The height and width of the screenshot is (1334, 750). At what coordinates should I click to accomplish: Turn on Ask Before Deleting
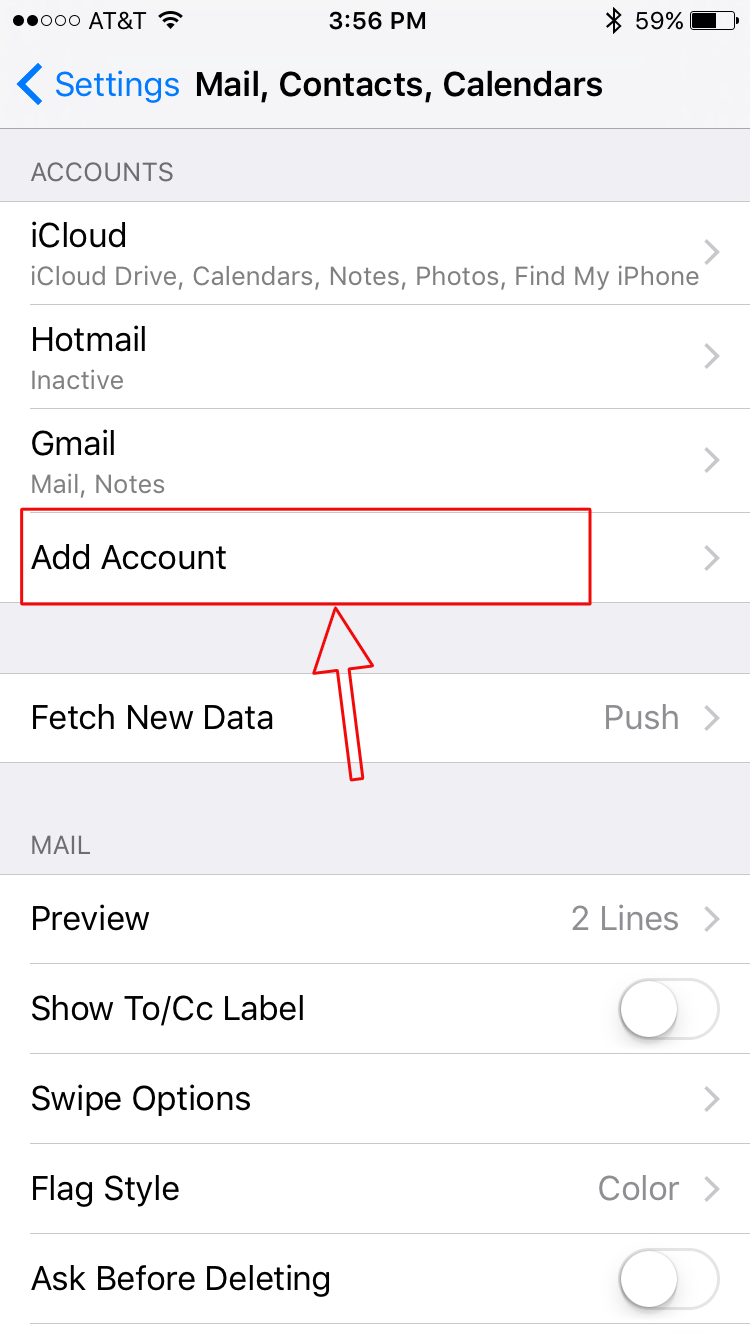point(668,1279)
